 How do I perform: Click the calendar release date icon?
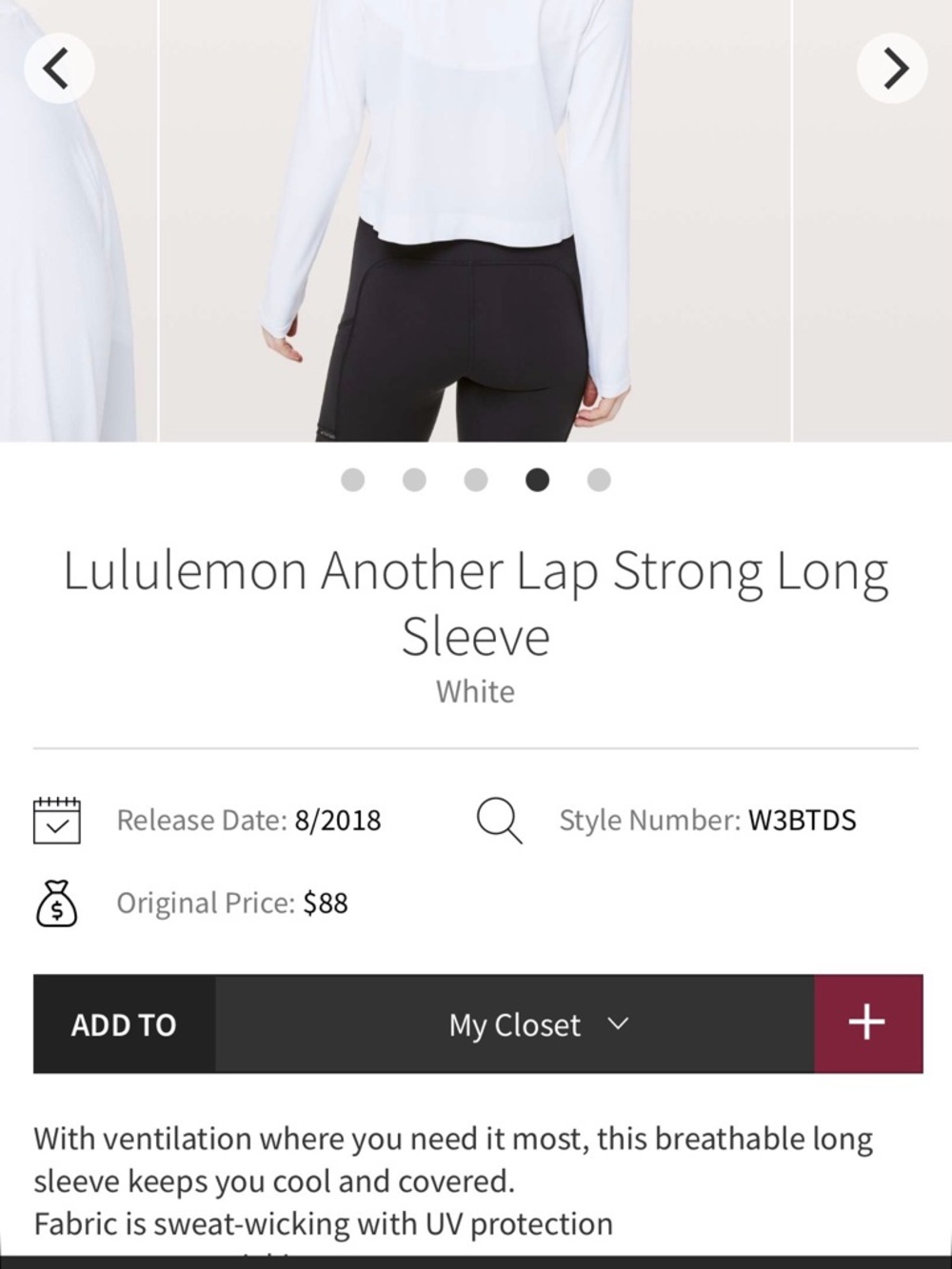pos(59,819)
